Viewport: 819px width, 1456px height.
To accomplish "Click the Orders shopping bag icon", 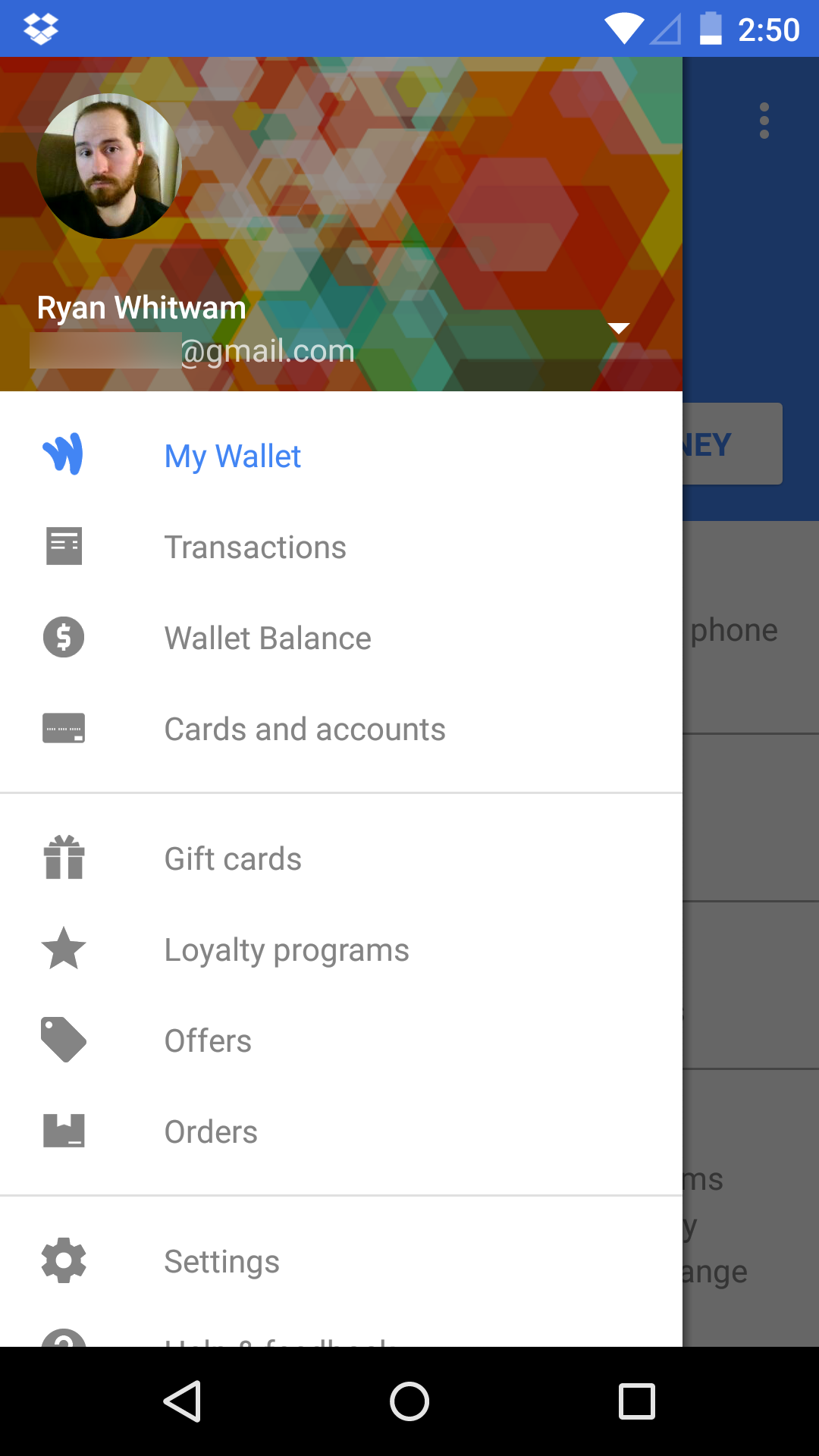I will pos(63,1131).
